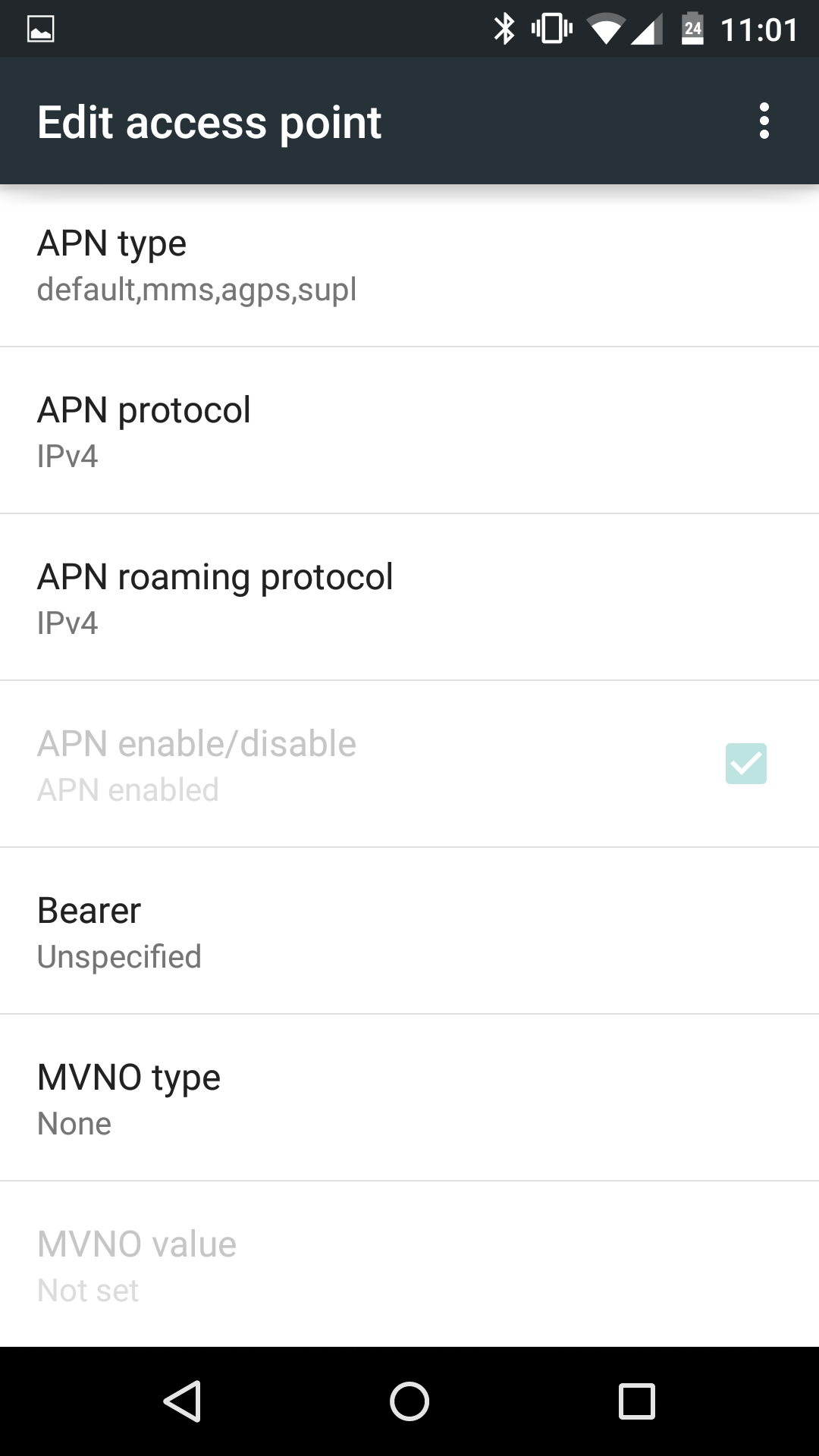Select the MVNO type
819x1456 pixels.
(409, 1099)
